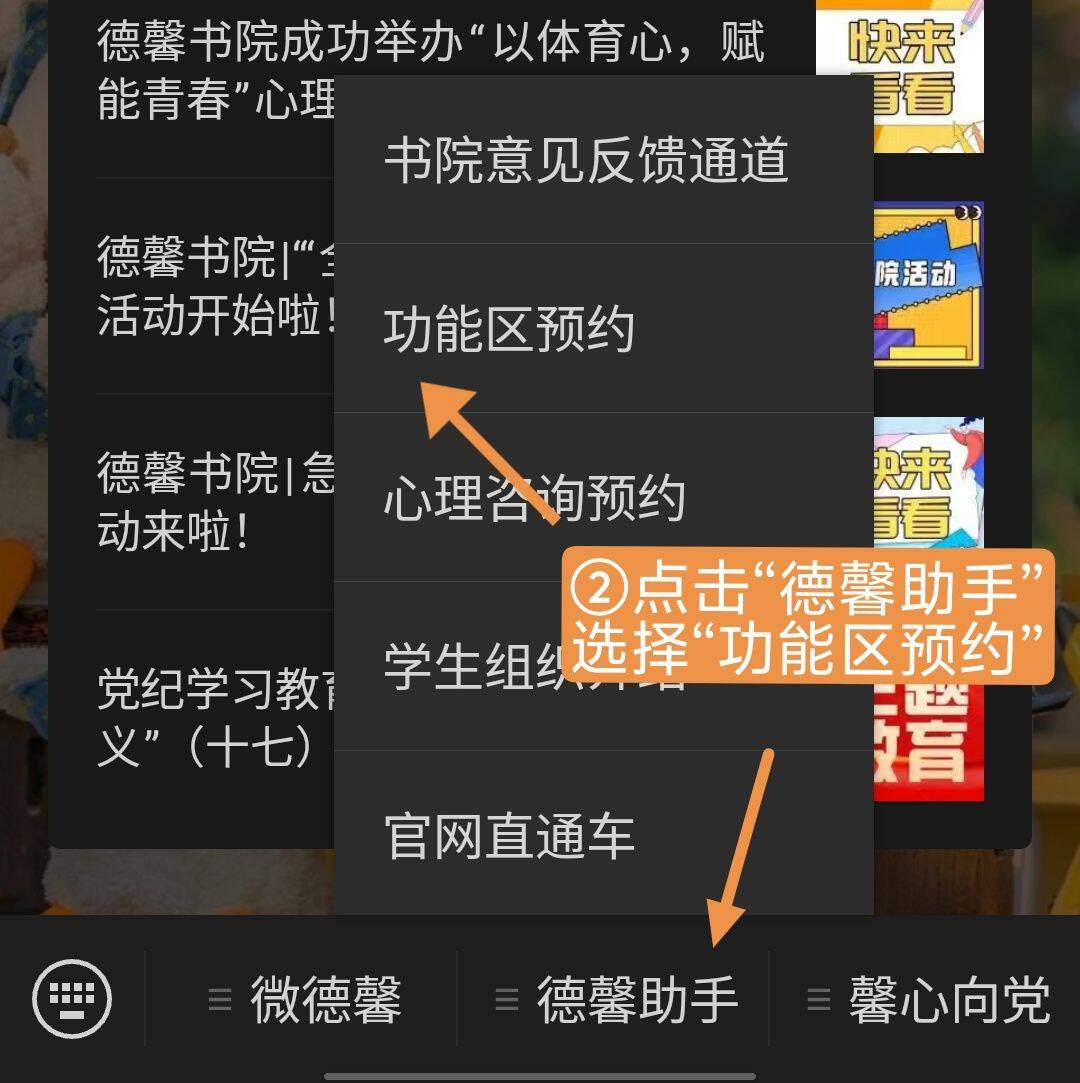Tap the 德馨助手 bottom menu
This screenshot has height=1083, width=1080.
tap(616, 999)
